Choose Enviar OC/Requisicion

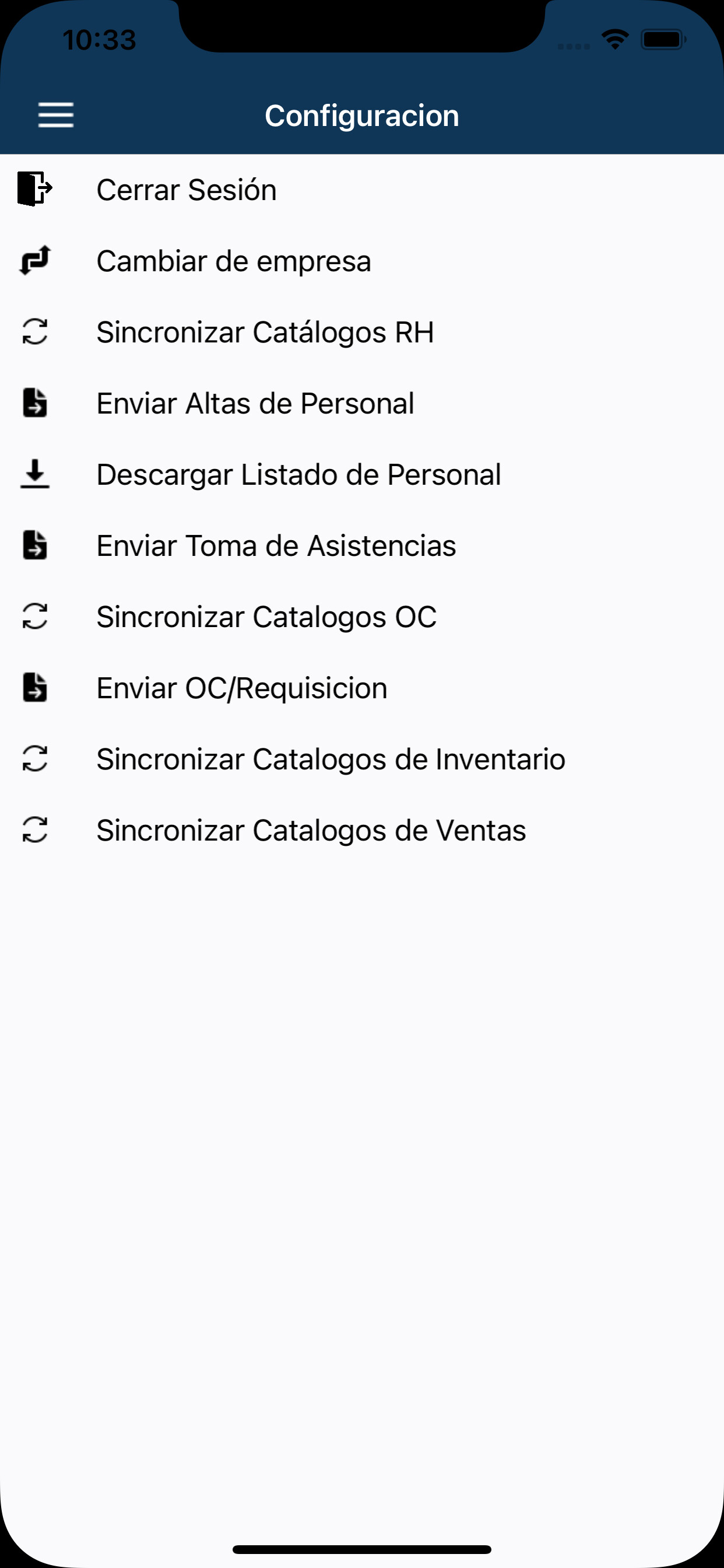362,688
